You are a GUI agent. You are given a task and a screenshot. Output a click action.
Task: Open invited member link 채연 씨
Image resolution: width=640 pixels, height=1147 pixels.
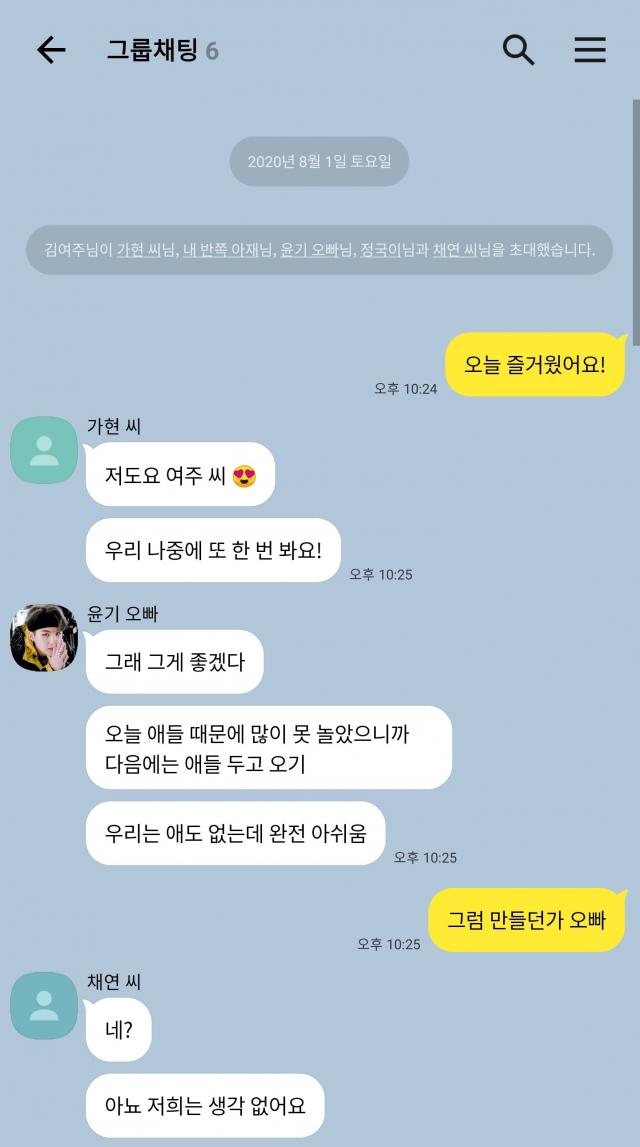tap(453, 250)
